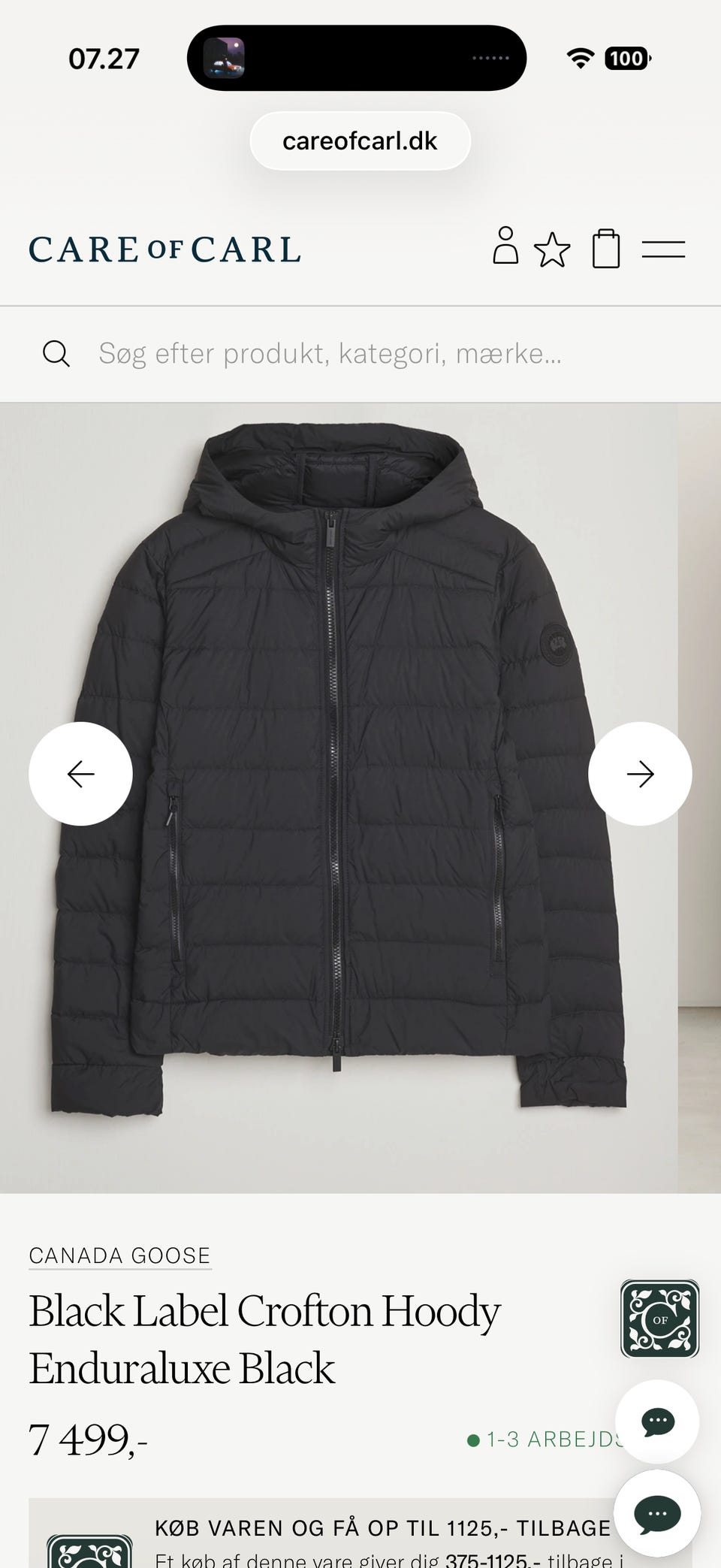Tap the careofcarl.dk address pill

(x=360, y=141)
